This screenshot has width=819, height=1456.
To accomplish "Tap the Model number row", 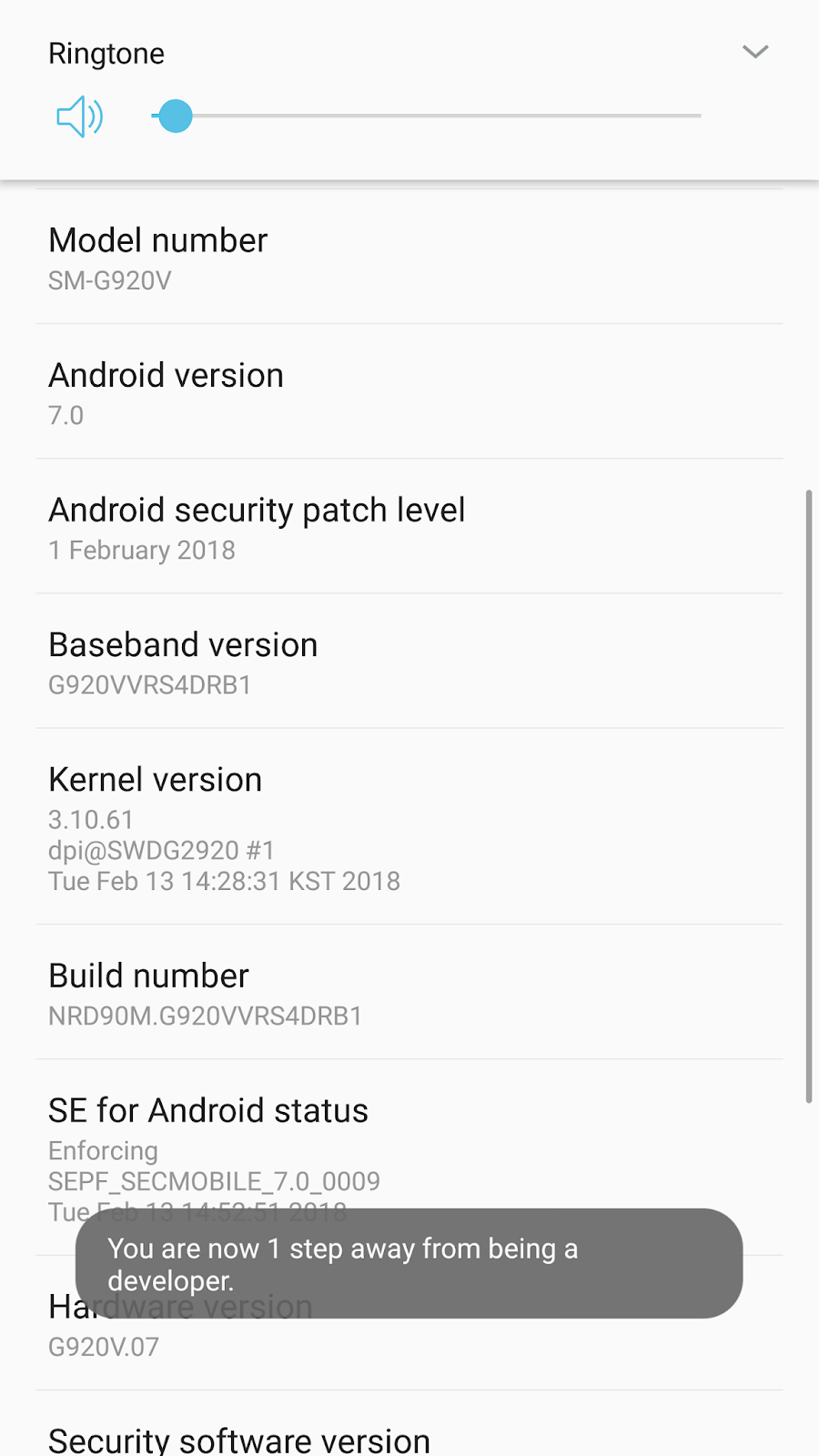I will [x=409, y=258].
